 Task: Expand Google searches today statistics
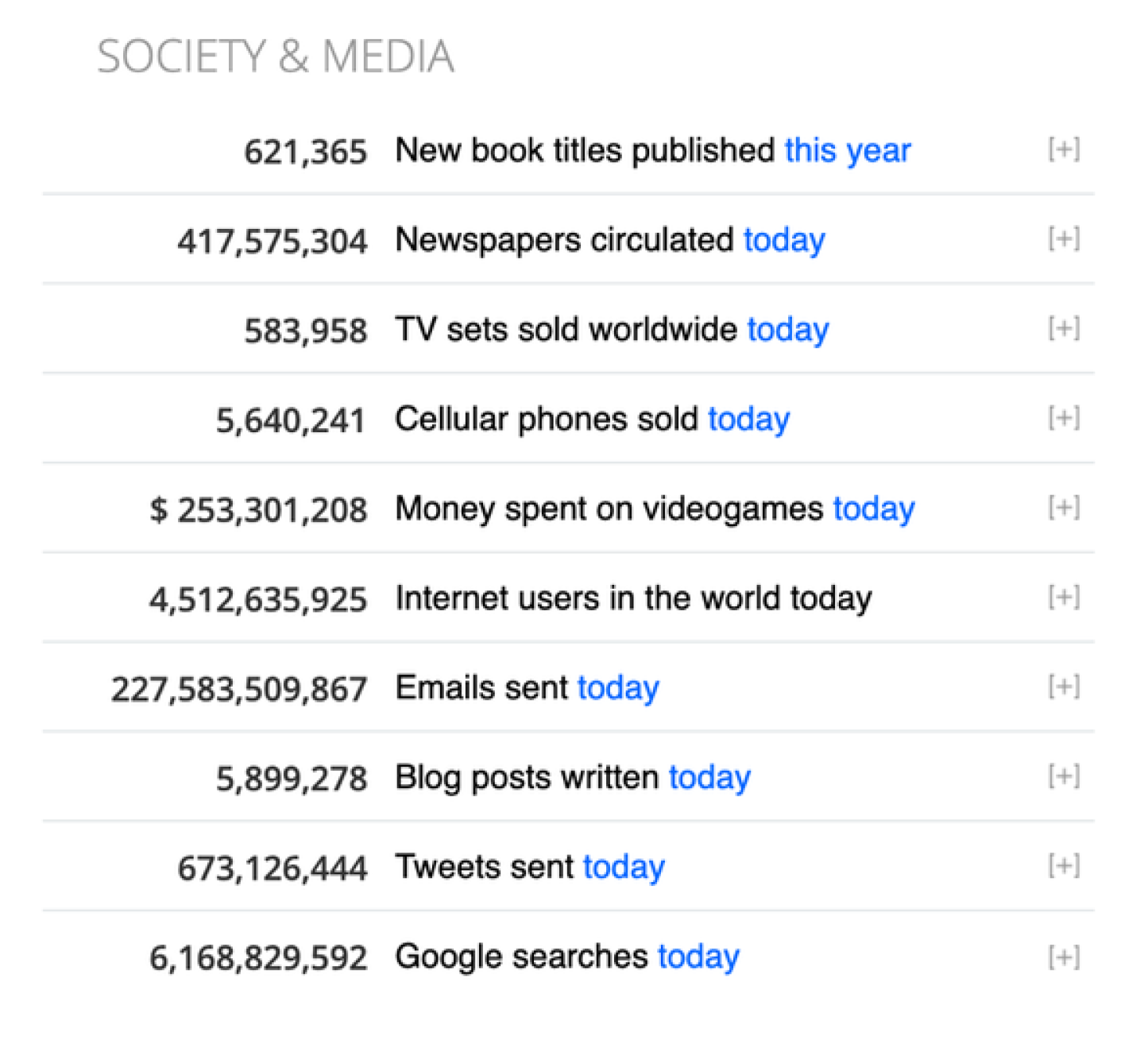(1064, 958)
